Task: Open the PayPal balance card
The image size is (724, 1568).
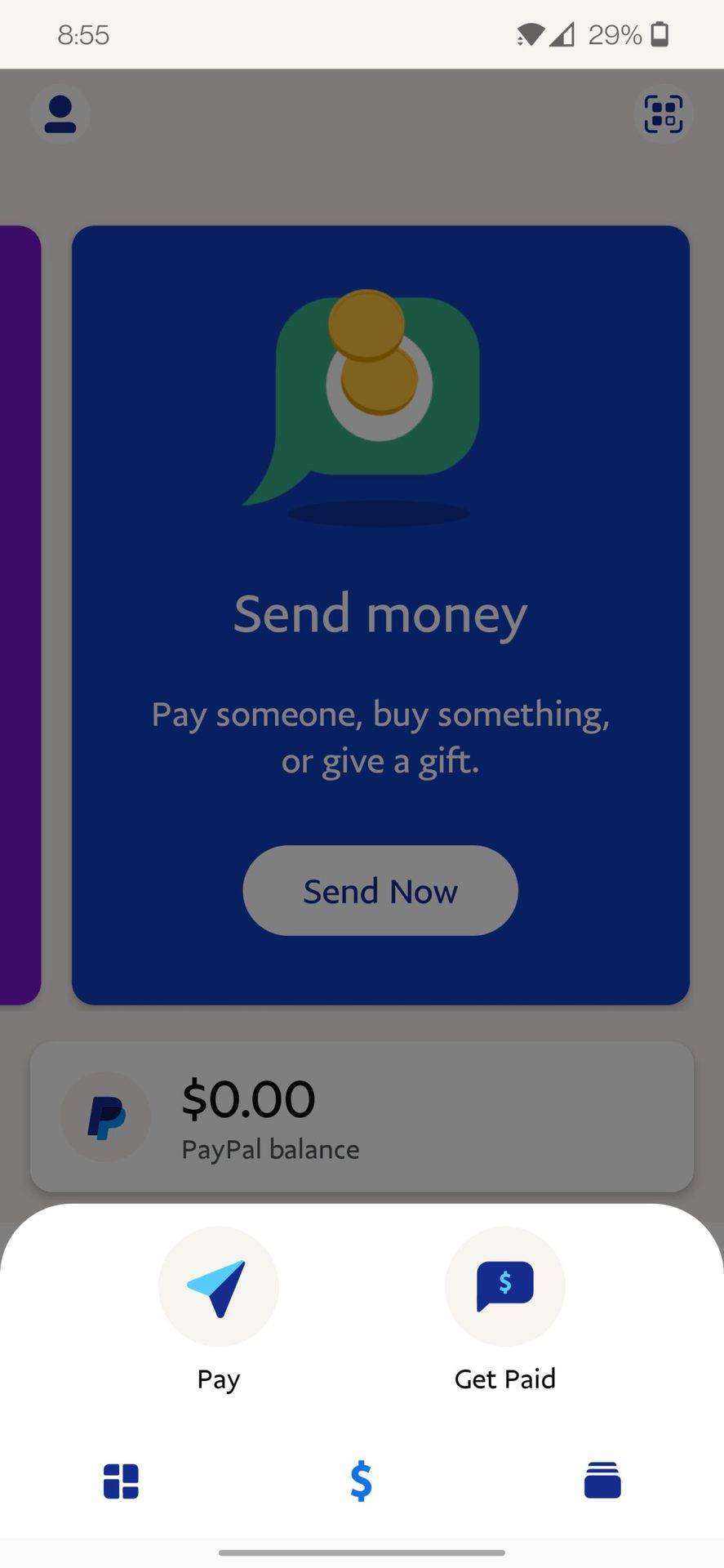Action: tap(362, 1116)
